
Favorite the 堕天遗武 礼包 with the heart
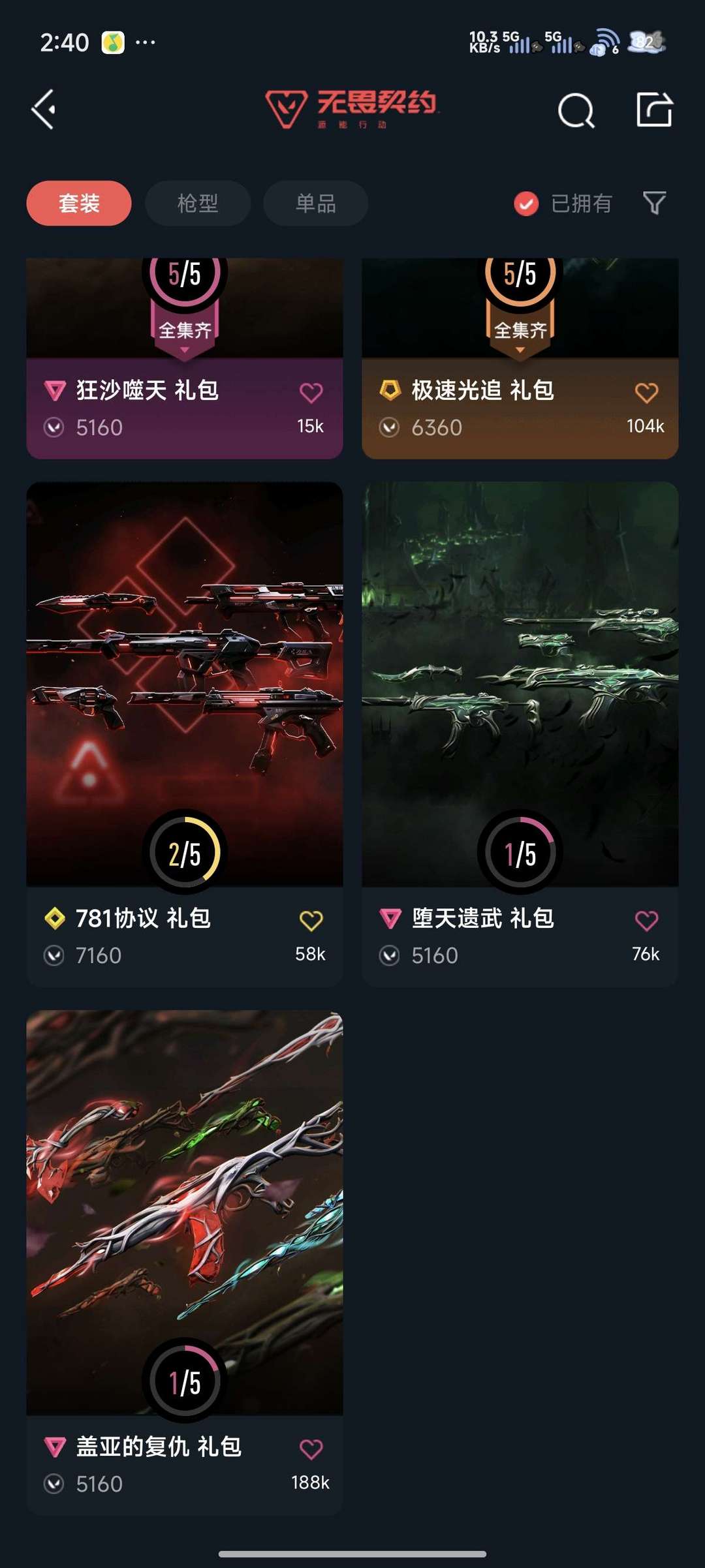click(646, 919)
